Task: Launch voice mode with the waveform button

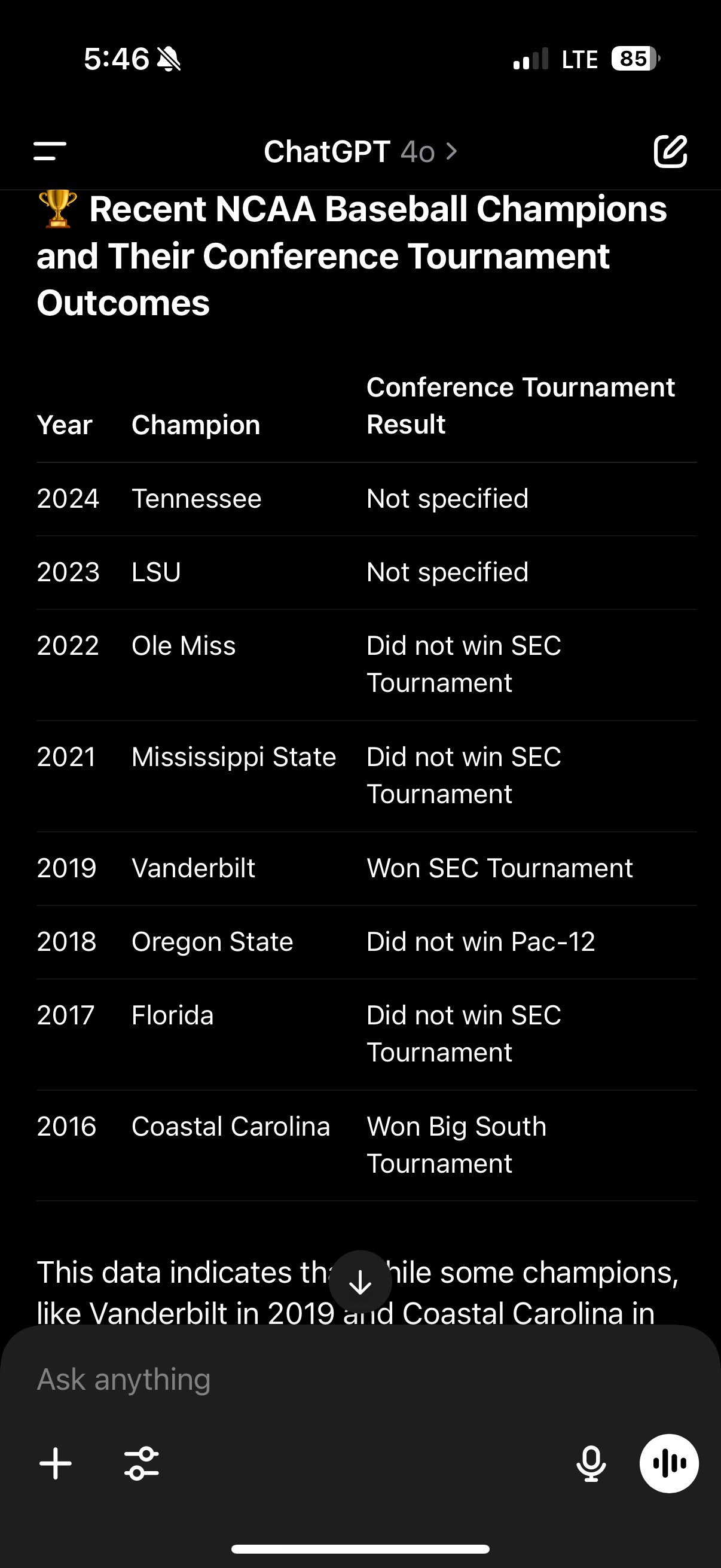Action: pos(668,1463)
